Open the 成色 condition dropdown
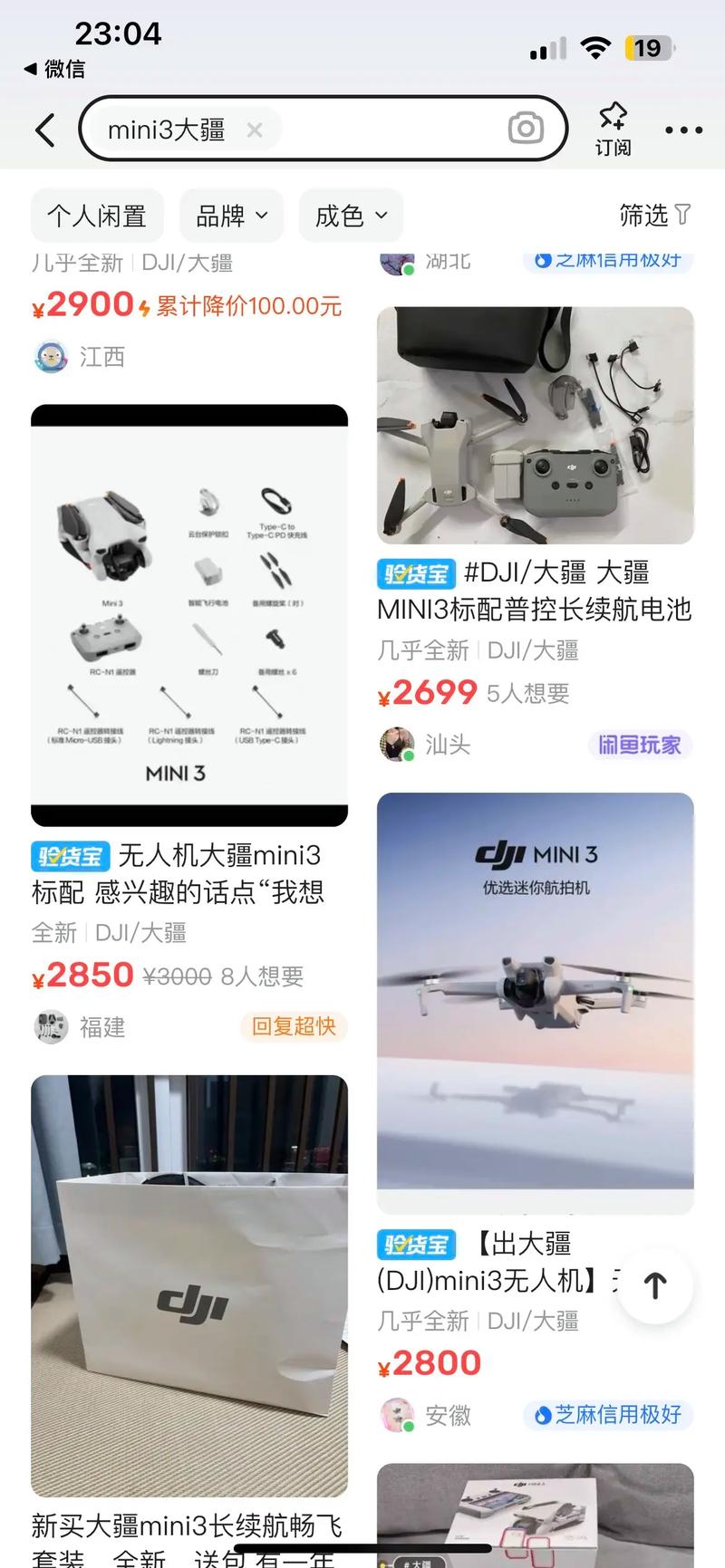 pos(351,216)
